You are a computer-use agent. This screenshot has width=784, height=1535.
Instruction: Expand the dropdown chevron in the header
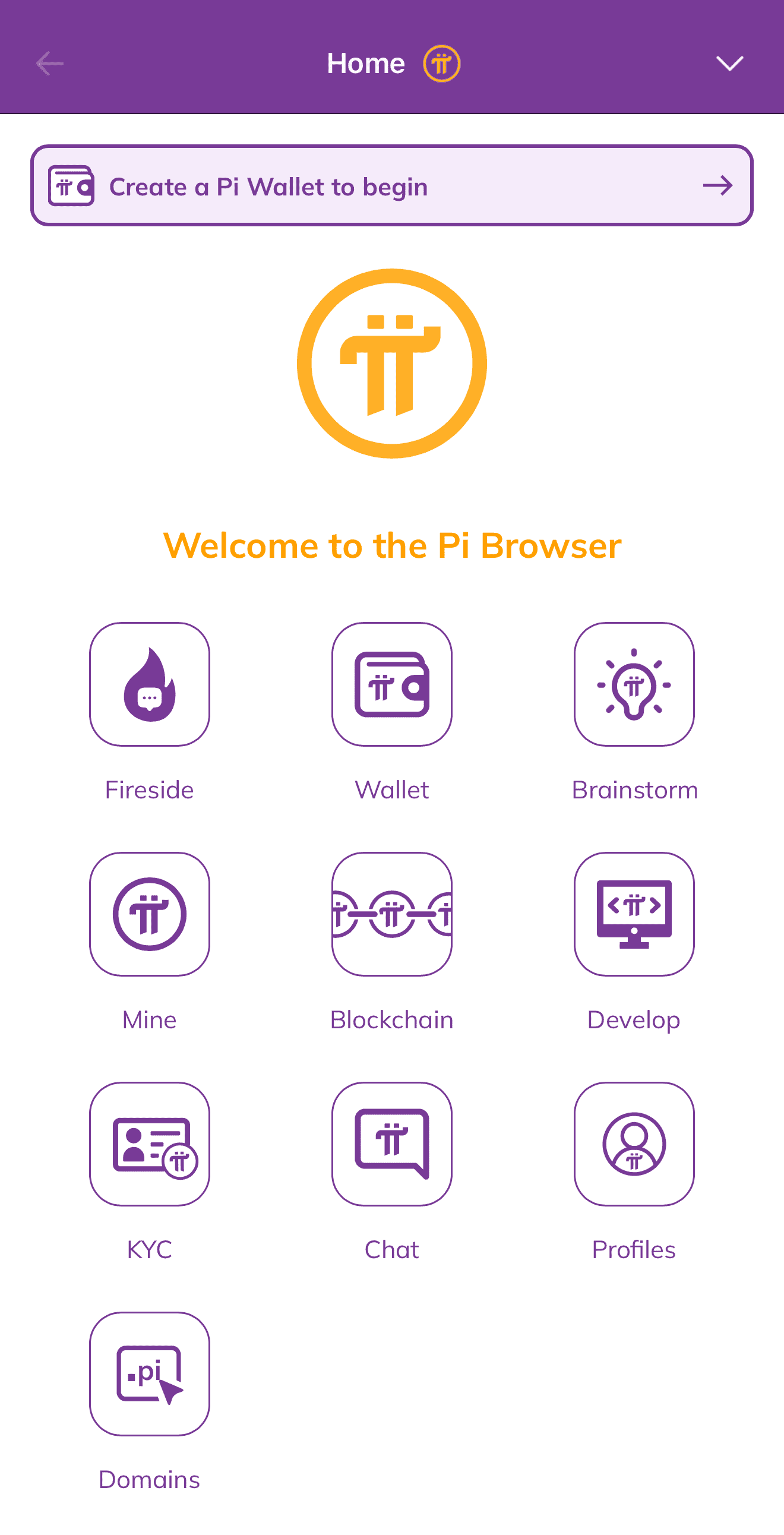click(x=729, y=63)
